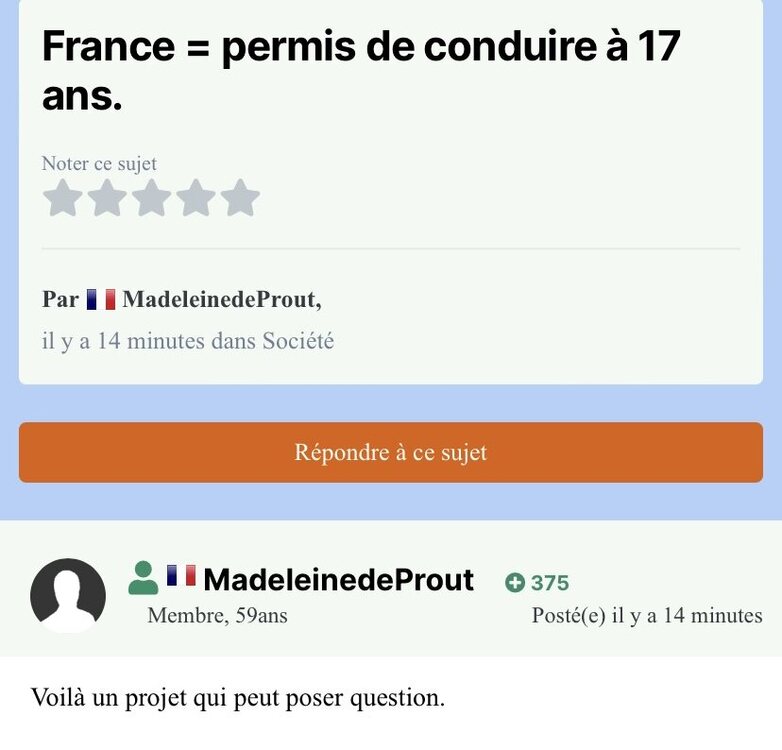Image resolution: width=782 pixels, height=750 pixels.
Task: Open the Société category link
Action: pyautogui.click(x=298, y=341)
